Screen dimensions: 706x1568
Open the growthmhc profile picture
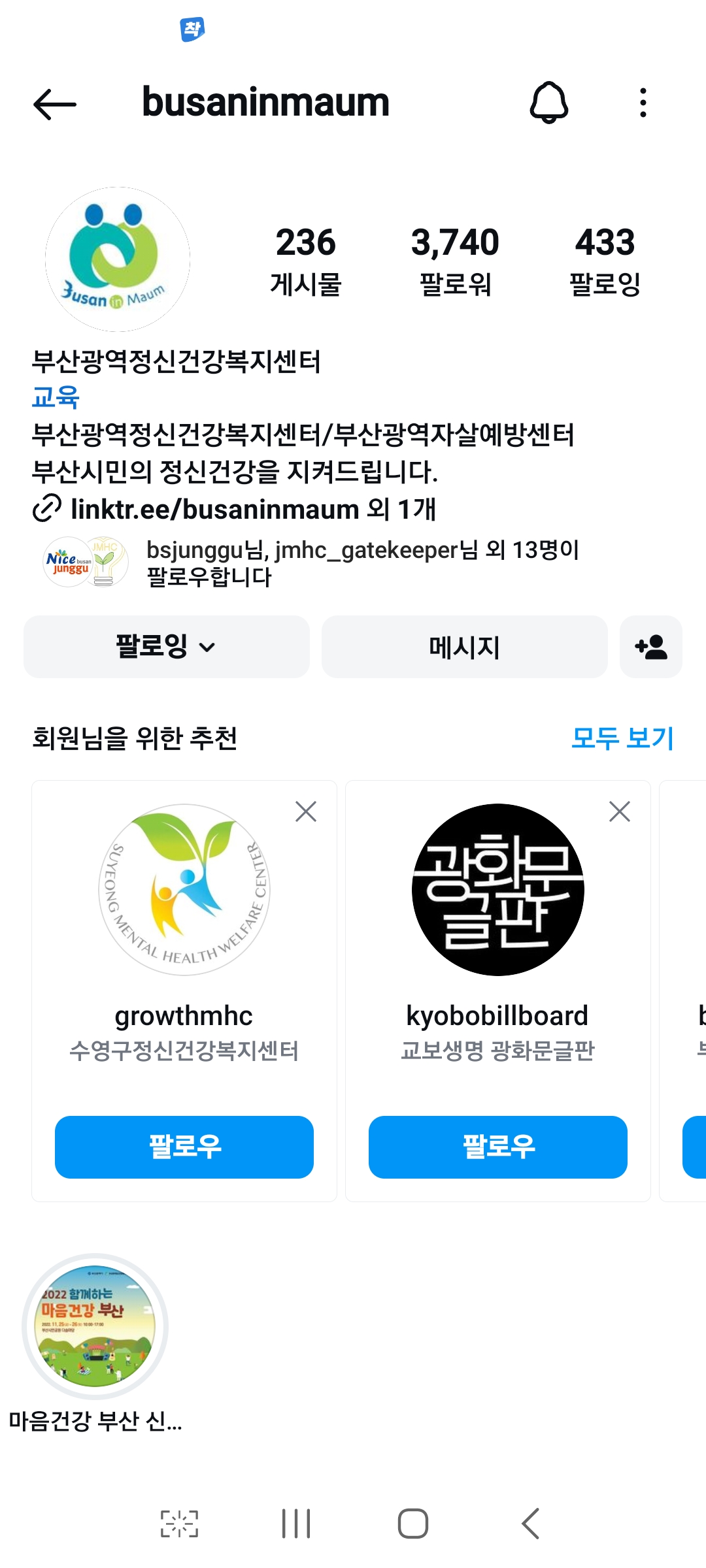(184, 889)
